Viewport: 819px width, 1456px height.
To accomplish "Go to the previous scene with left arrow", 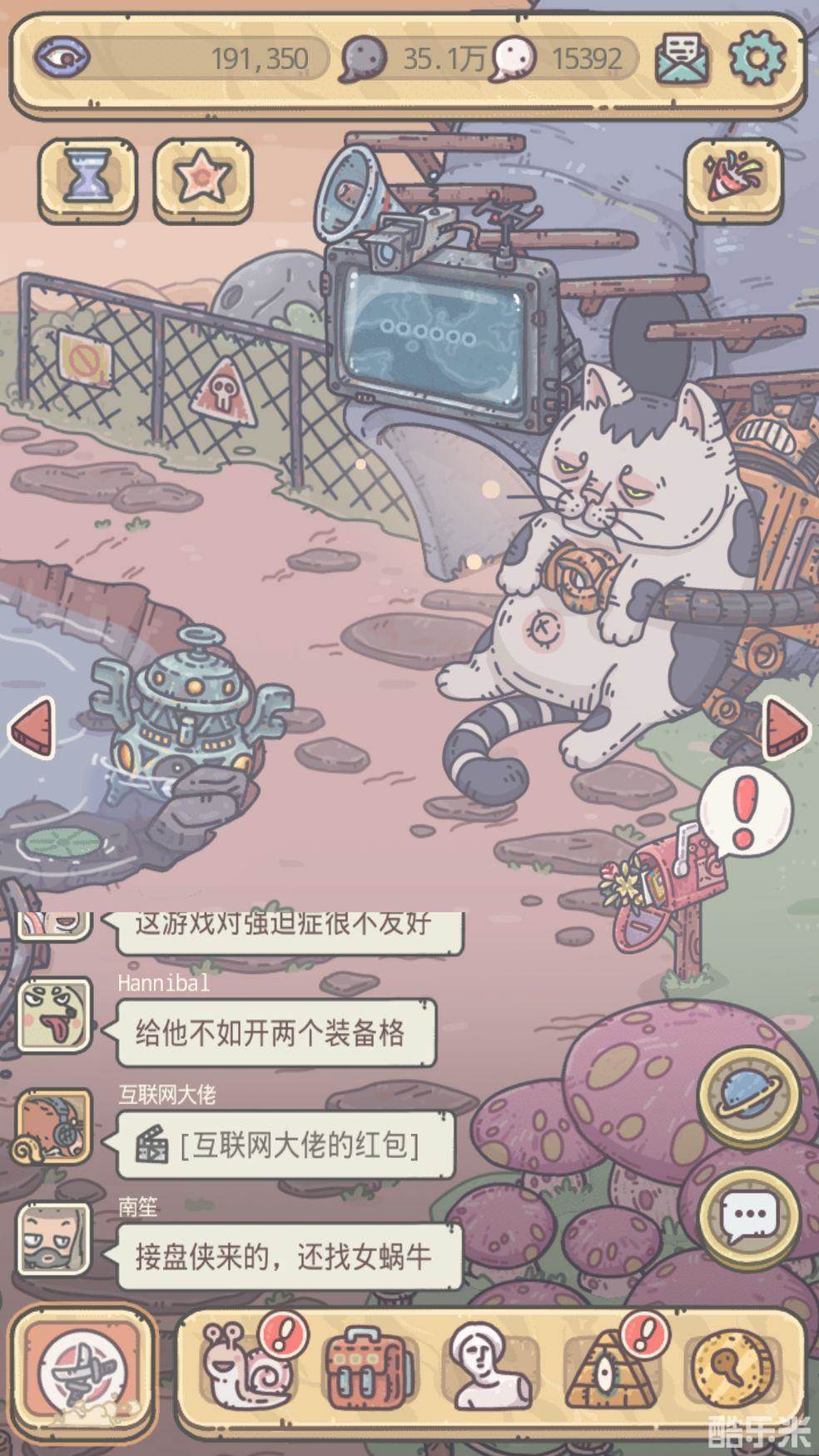I will pyautogui.click(x=33, y=728).
